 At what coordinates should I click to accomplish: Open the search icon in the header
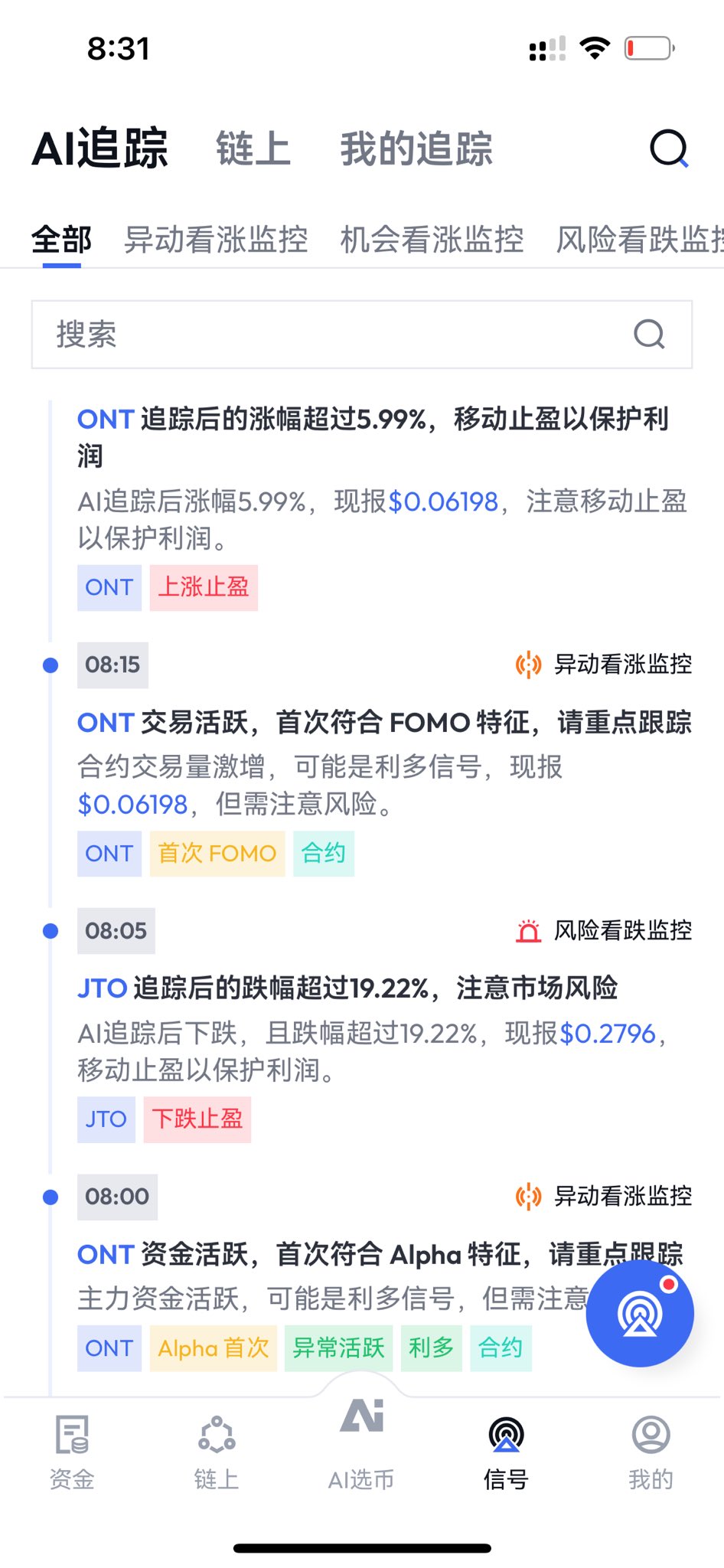click(669, 149)
